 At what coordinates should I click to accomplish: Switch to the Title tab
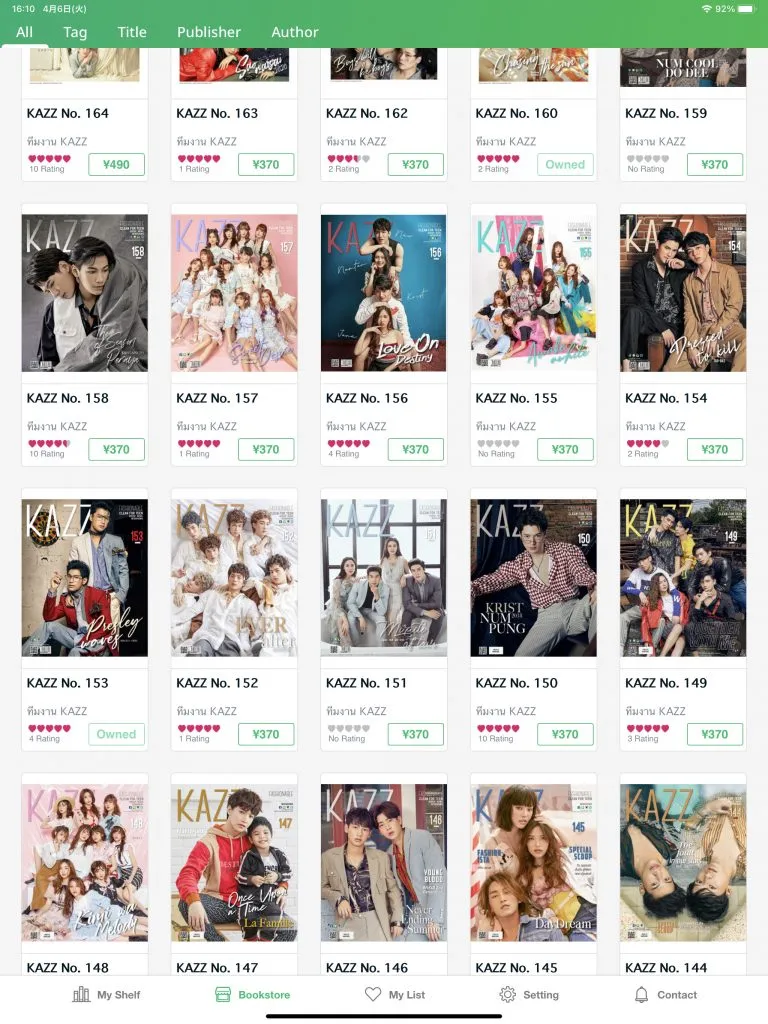click(x=132, y=32)
